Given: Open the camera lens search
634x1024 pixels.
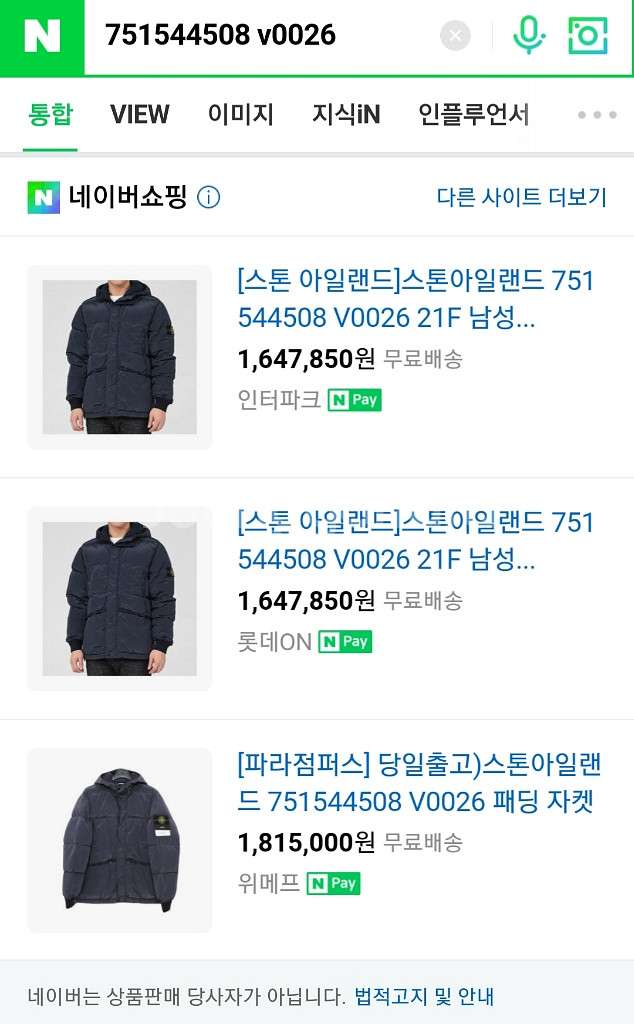Looking at the screenshot, I should coord(588,36).
